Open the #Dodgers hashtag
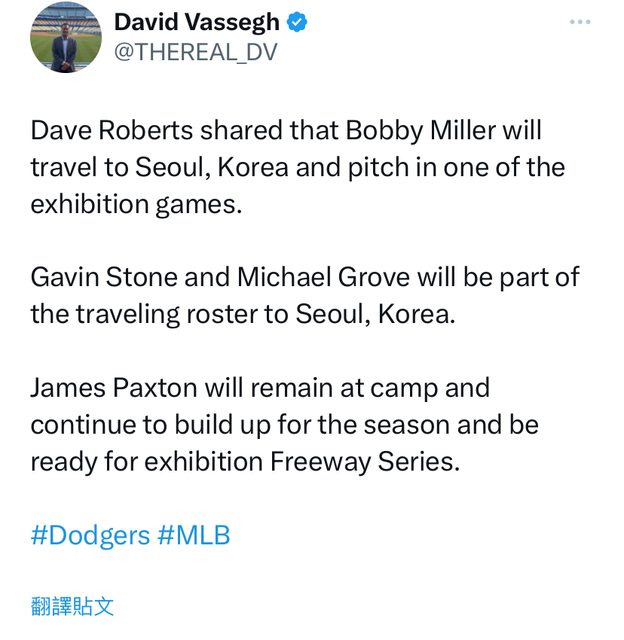 tap(90, 535)
